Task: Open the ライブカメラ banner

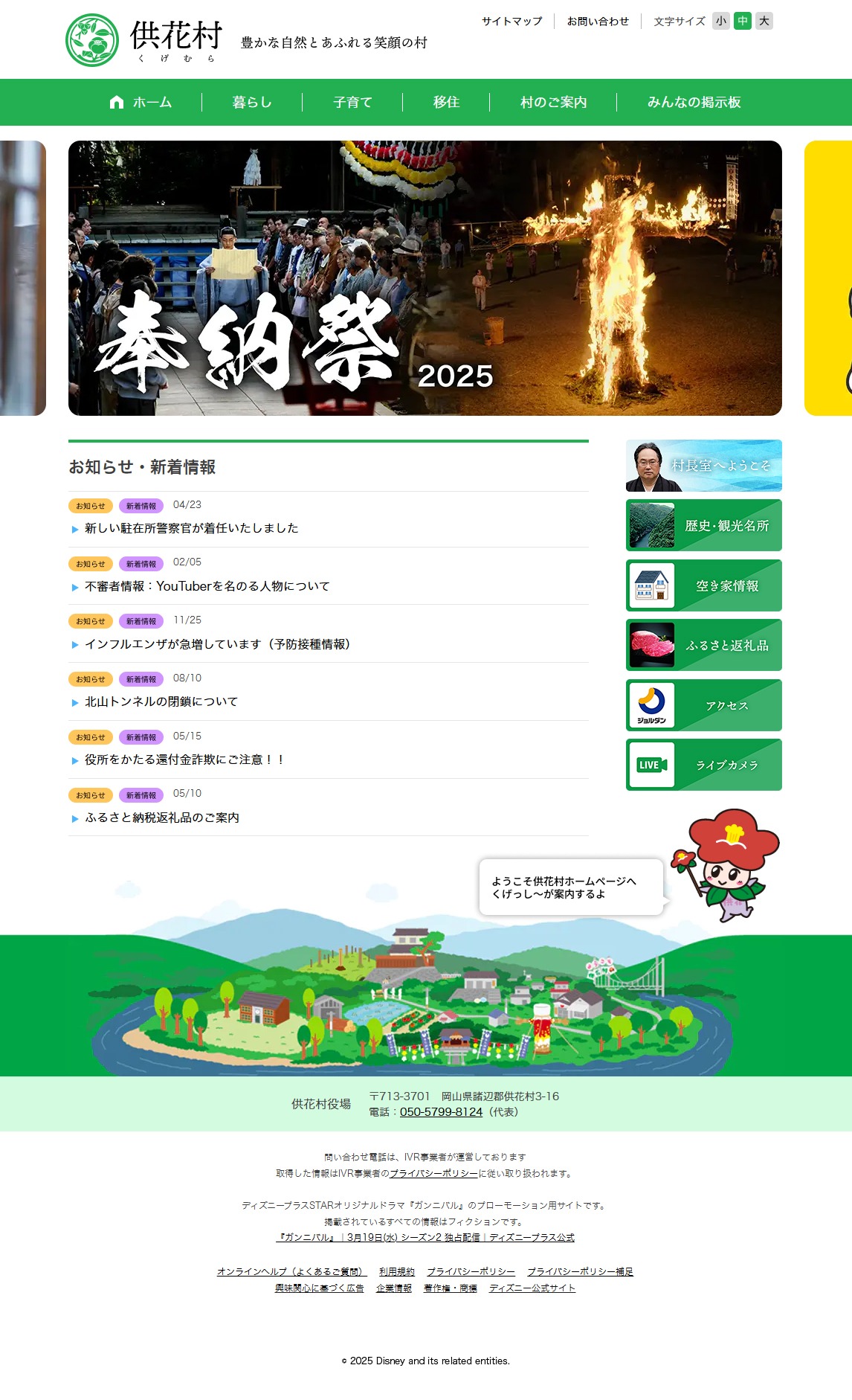Action: (x=703, y=765)
